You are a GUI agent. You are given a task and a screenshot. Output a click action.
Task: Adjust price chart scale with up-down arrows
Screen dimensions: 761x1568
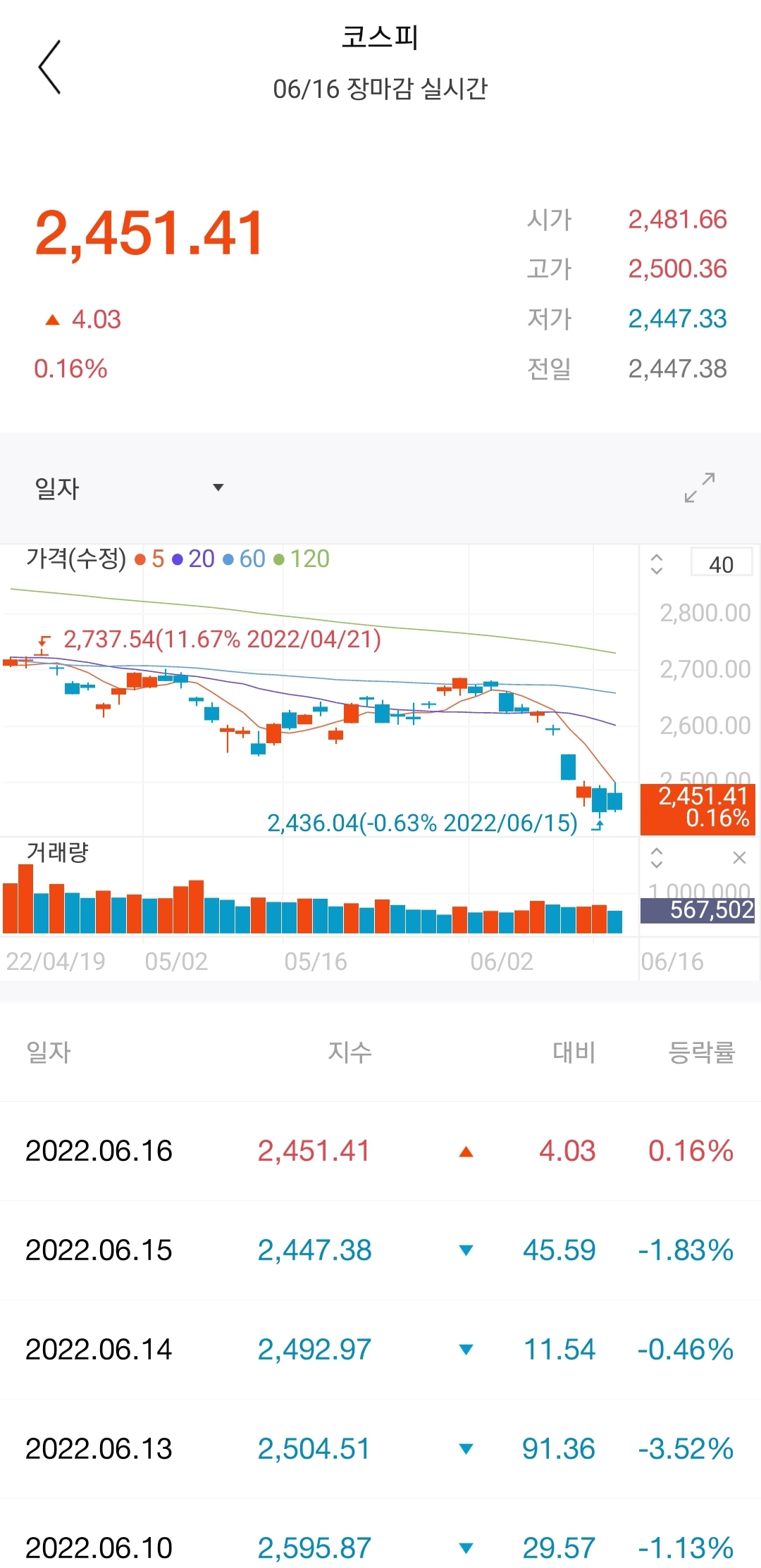pos(657,564)
